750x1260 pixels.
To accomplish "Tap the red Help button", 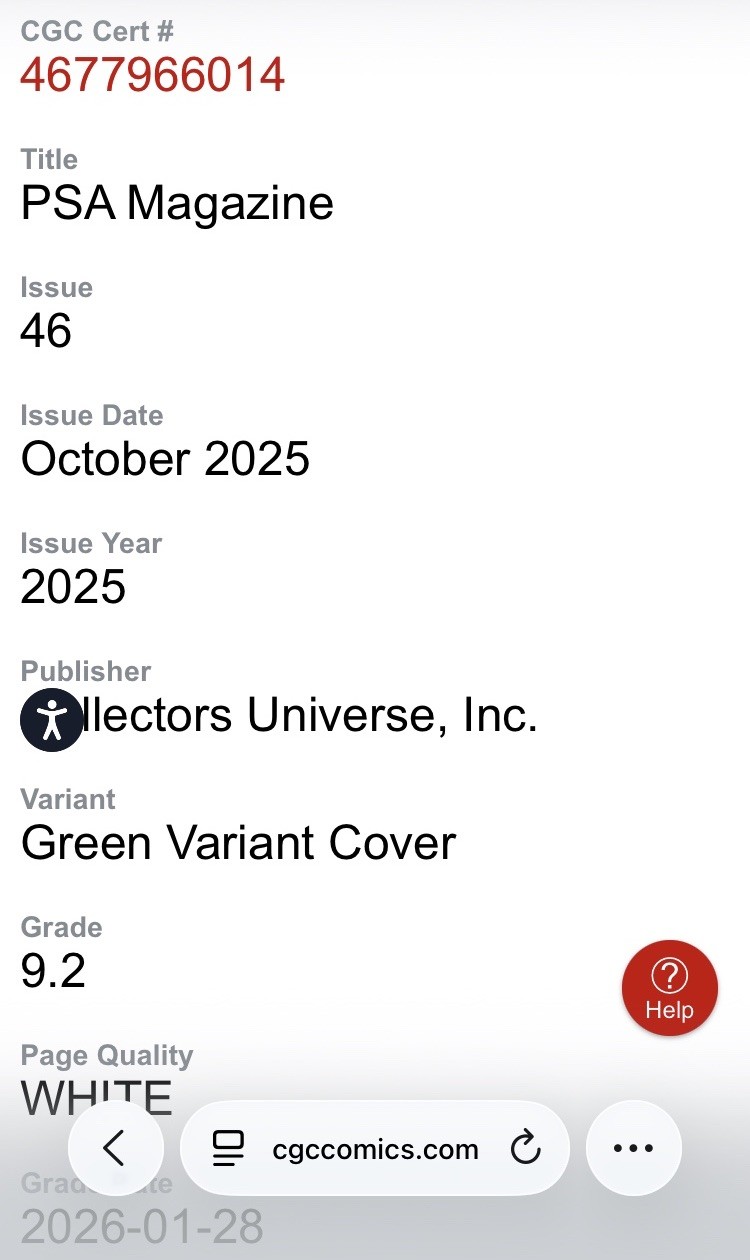I will pyautogui.click(x=670, y=988).
